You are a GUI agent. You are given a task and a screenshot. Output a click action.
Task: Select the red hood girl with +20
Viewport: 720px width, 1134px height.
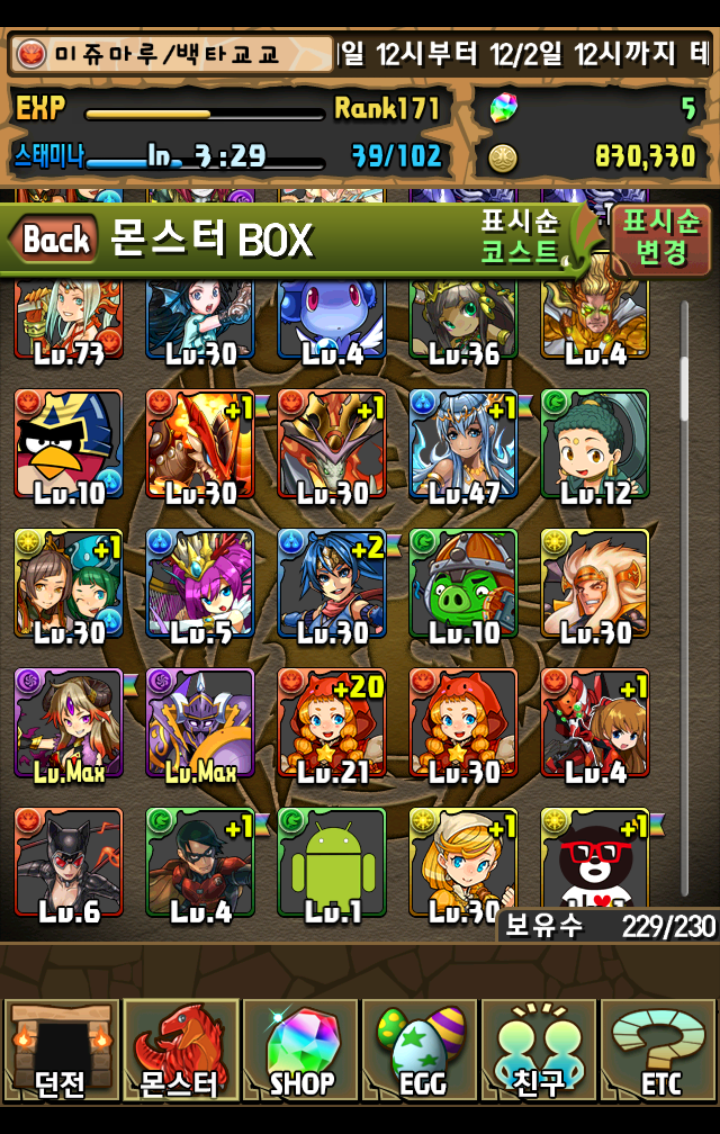(332, 724)
